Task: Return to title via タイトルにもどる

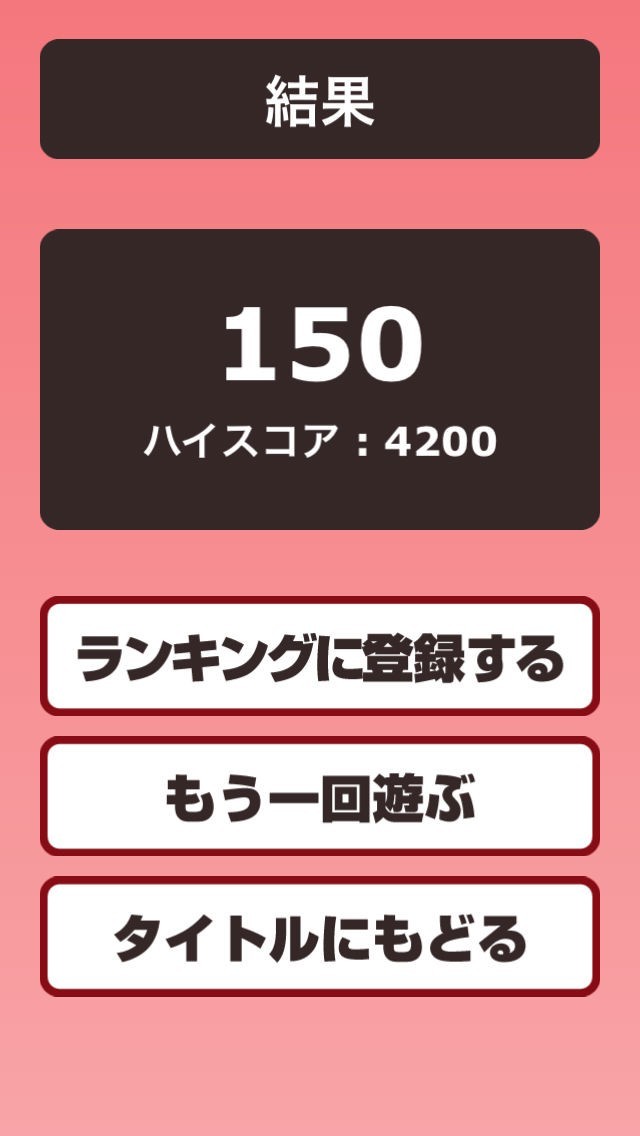Action: tap(320, 936)
